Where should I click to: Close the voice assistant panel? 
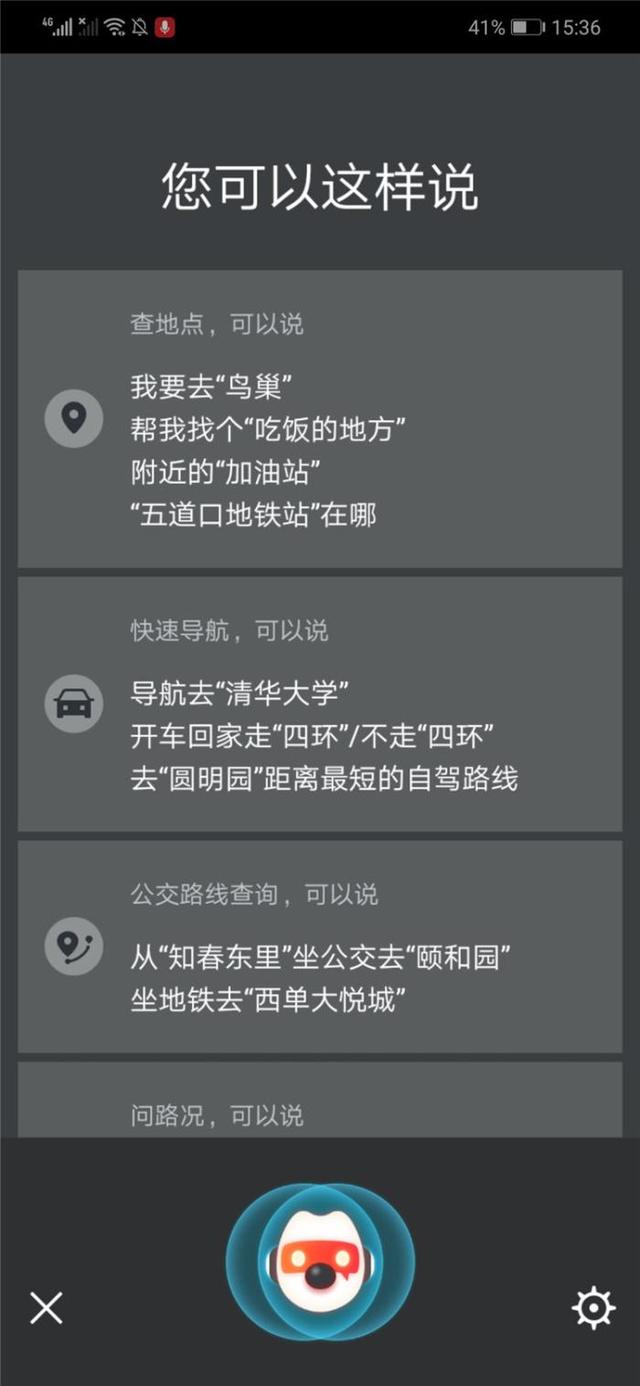pos(46,1307)
